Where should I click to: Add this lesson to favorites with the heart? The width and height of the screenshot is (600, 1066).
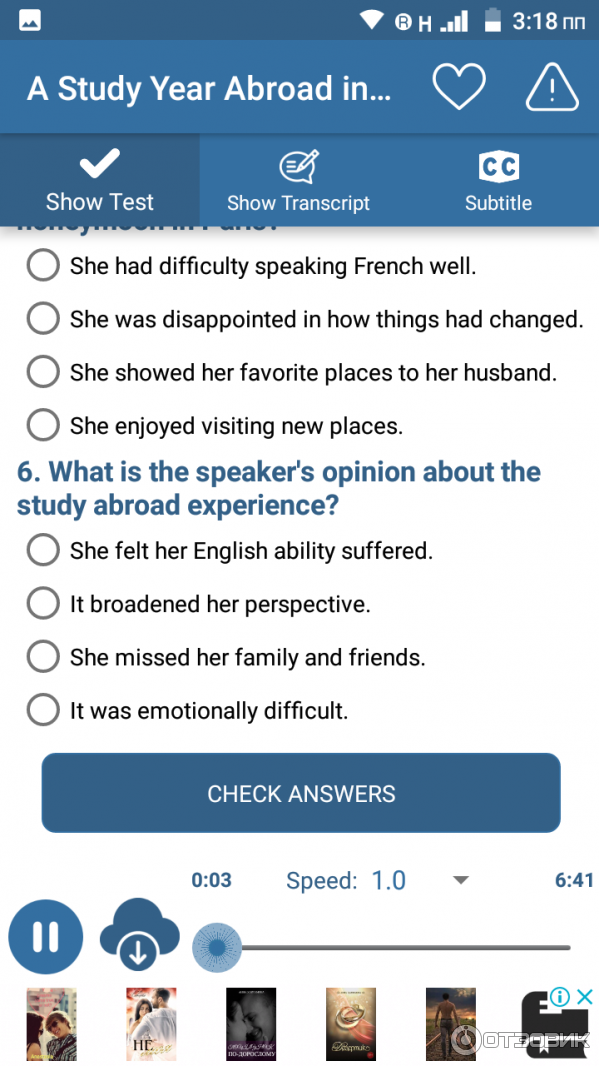pyautogui.click(x=459, y=88)
